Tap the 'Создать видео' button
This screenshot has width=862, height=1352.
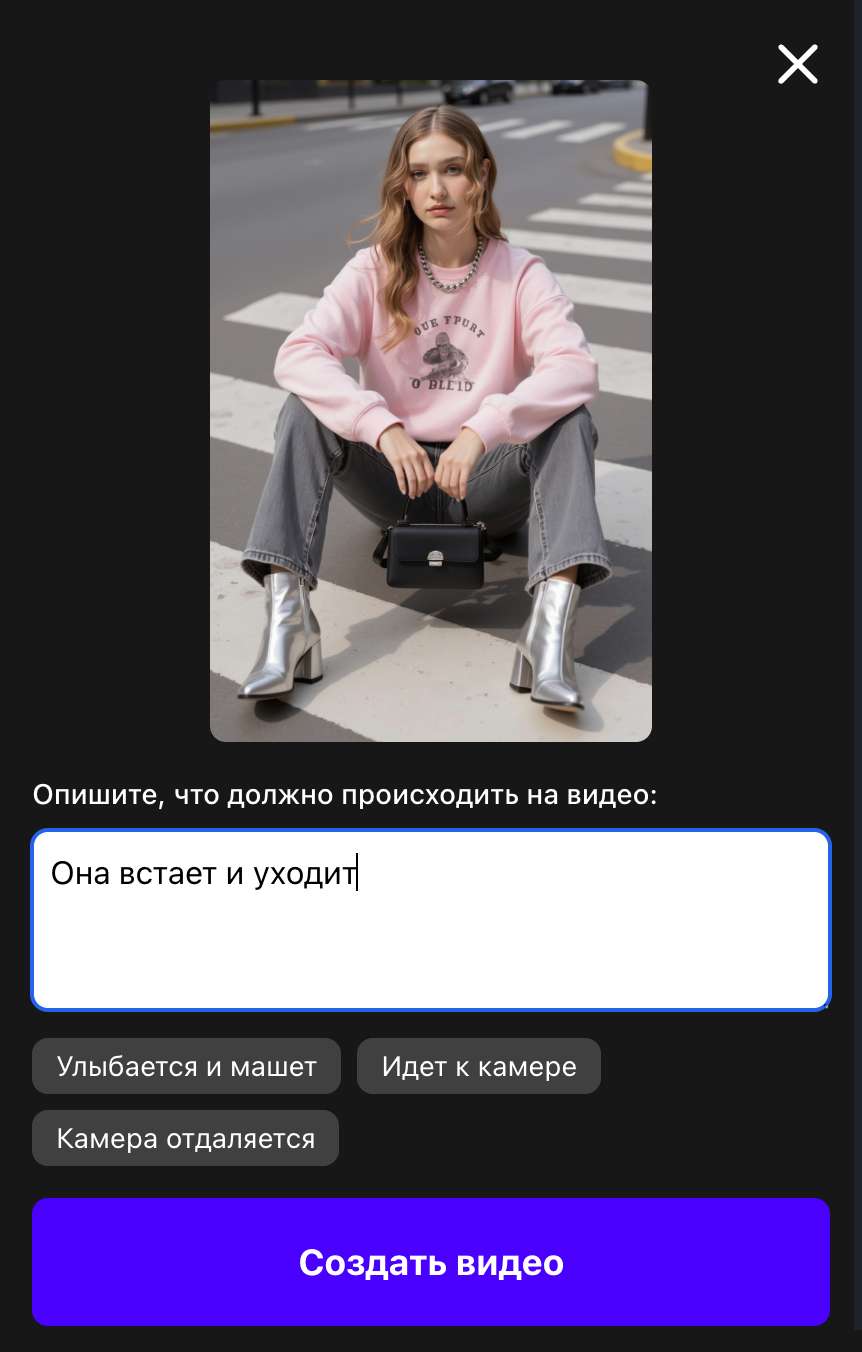pyautogui.click(x=431, y=1262)
